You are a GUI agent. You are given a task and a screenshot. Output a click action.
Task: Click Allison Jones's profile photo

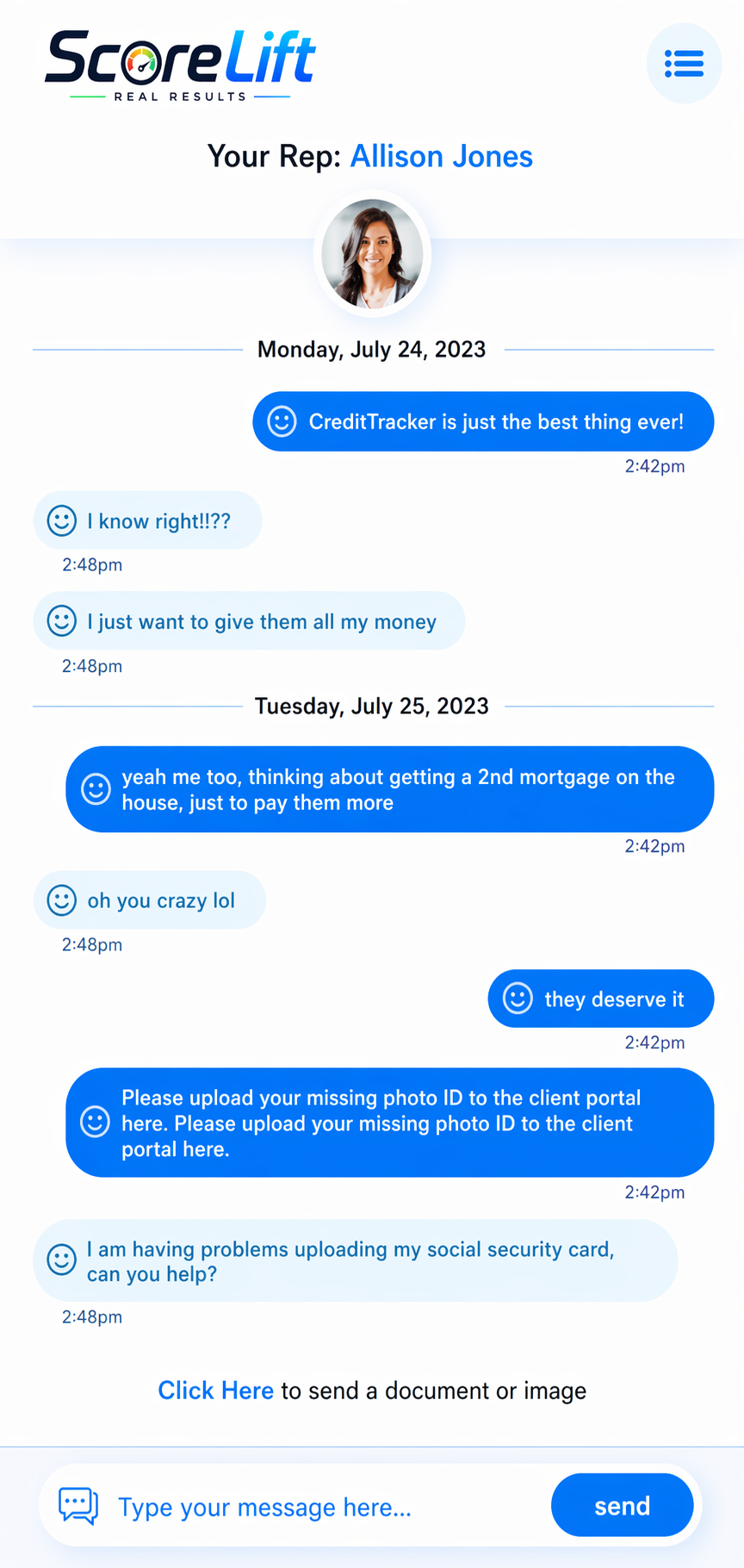coord(372,252)
